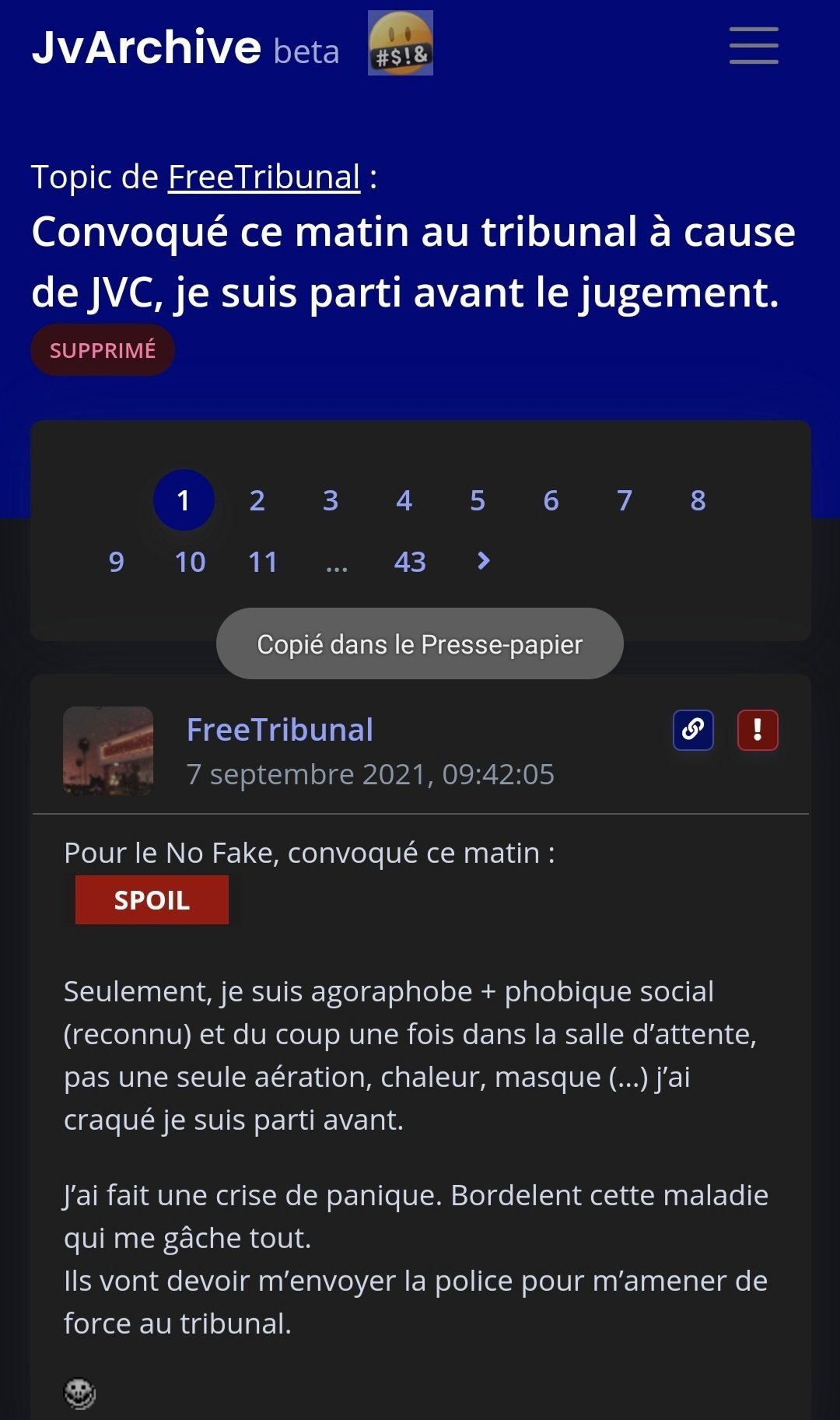Reveal the SPOIL content
The height and width of the screenshot is (1420, 840).
point(152,900)
